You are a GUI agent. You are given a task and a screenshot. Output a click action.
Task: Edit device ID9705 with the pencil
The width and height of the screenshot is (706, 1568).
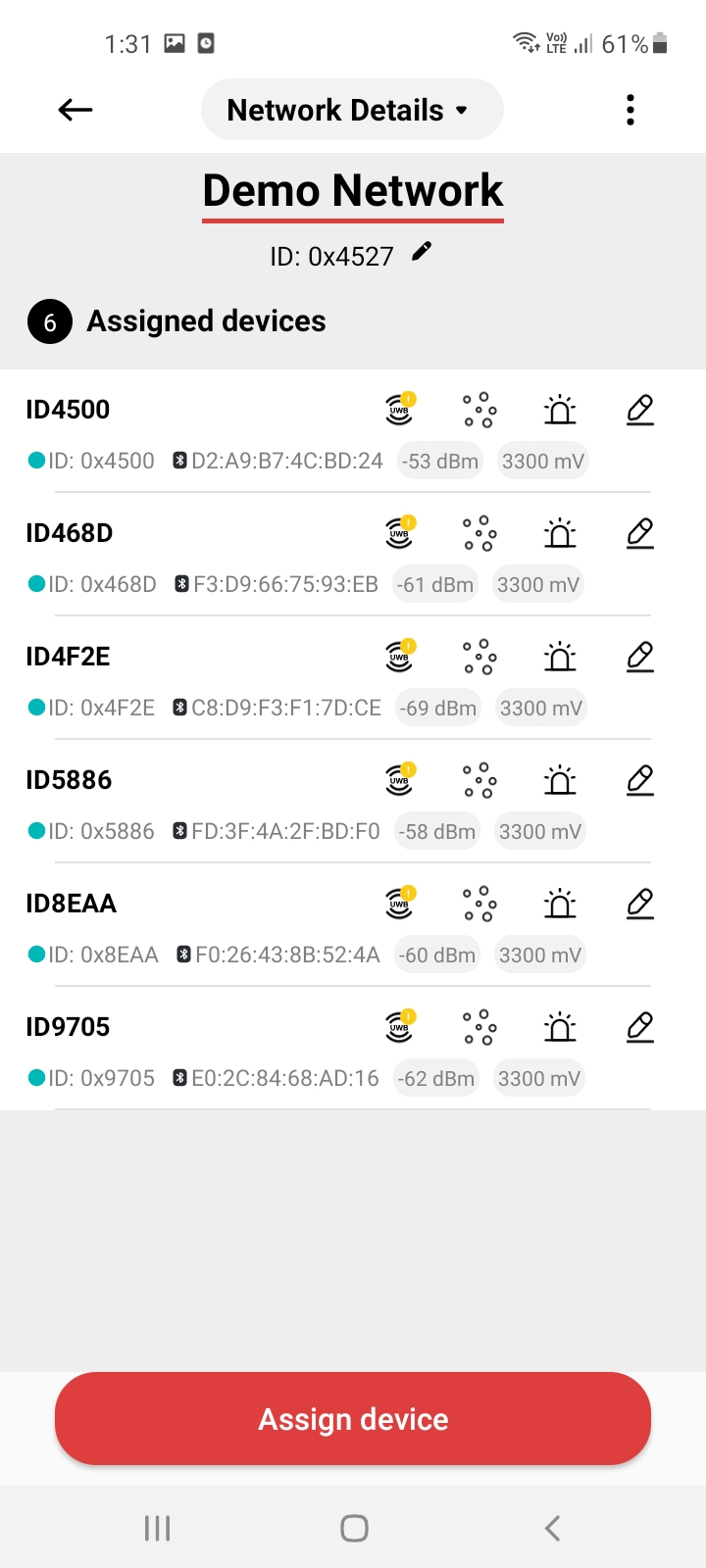coord(640,1027)
